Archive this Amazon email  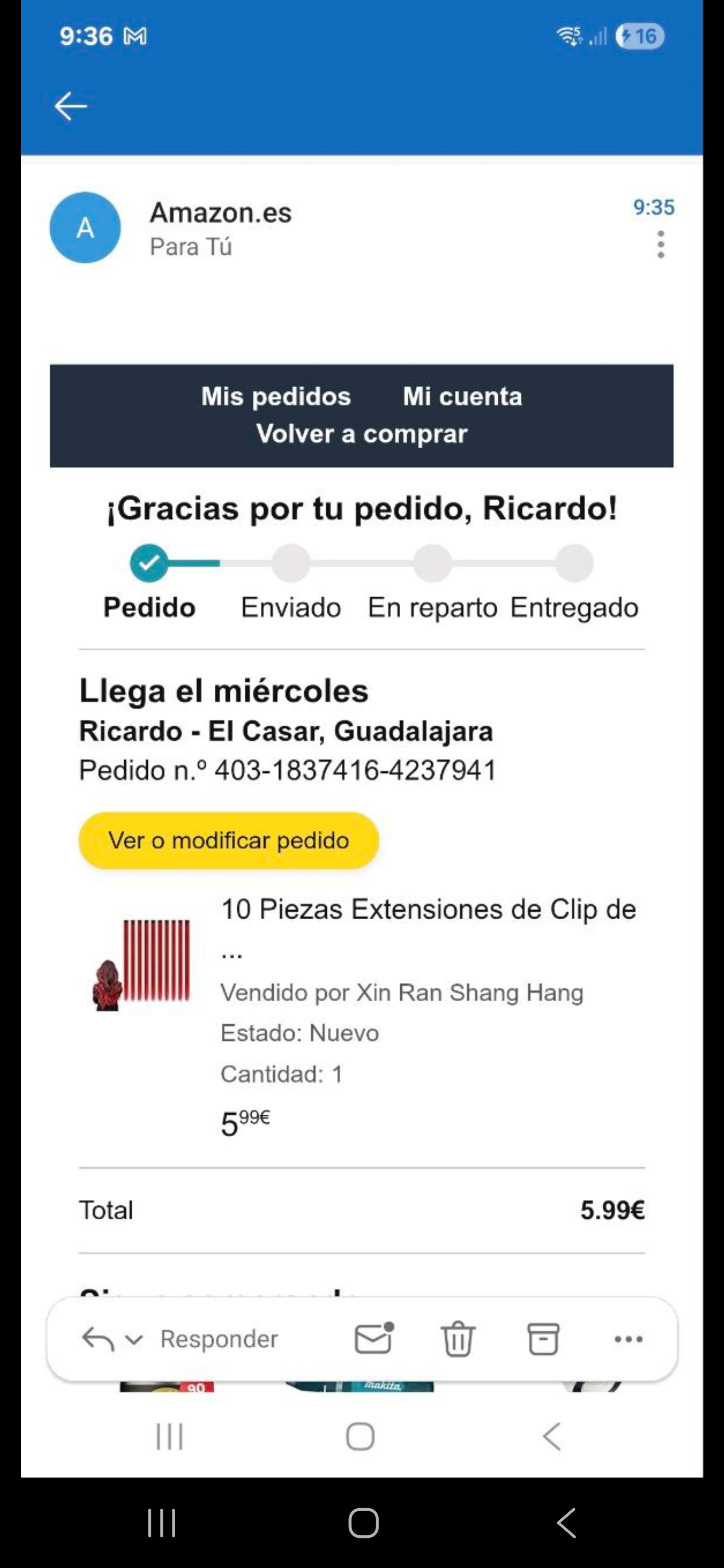pos(542,1338)
